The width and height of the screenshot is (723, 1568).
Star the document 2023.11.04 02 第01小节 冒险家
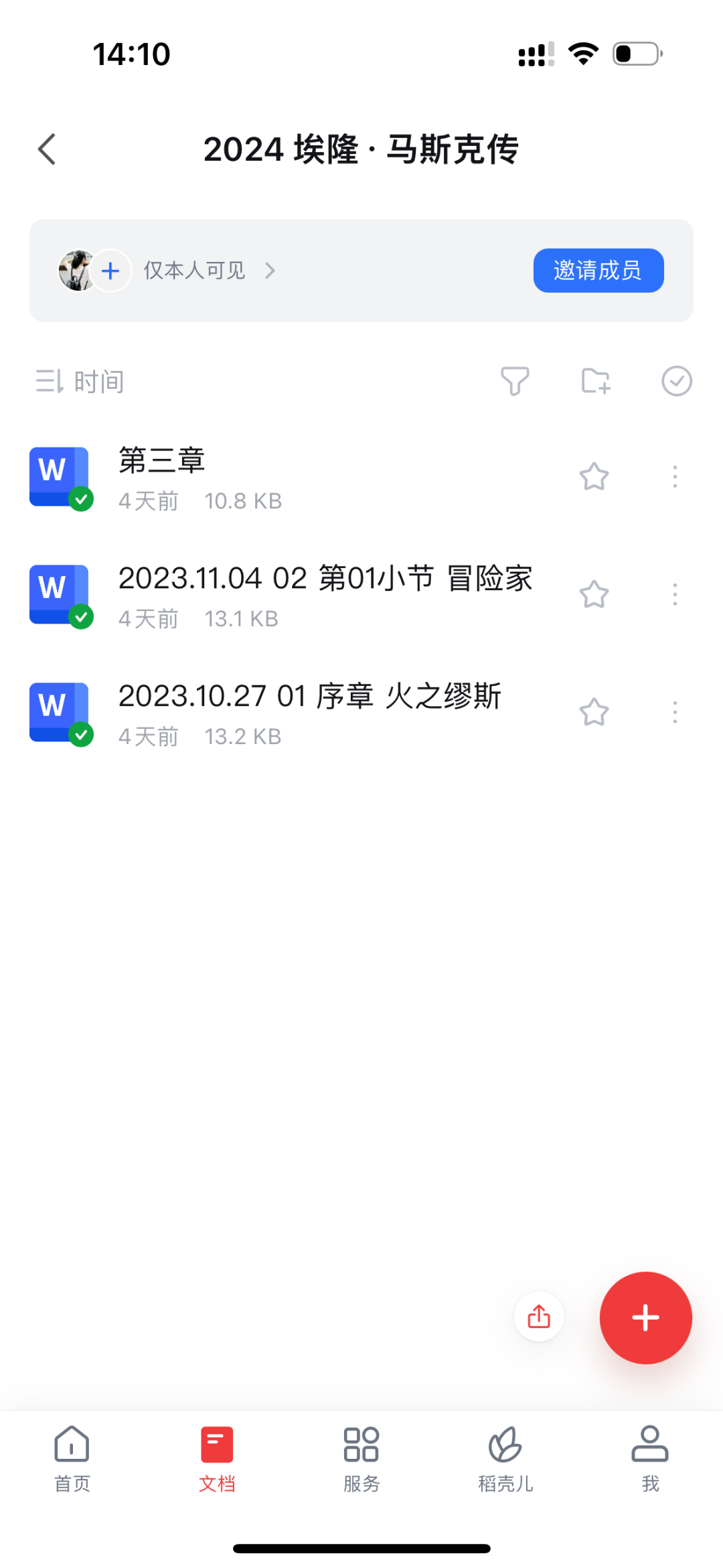[x=594, y=594]
